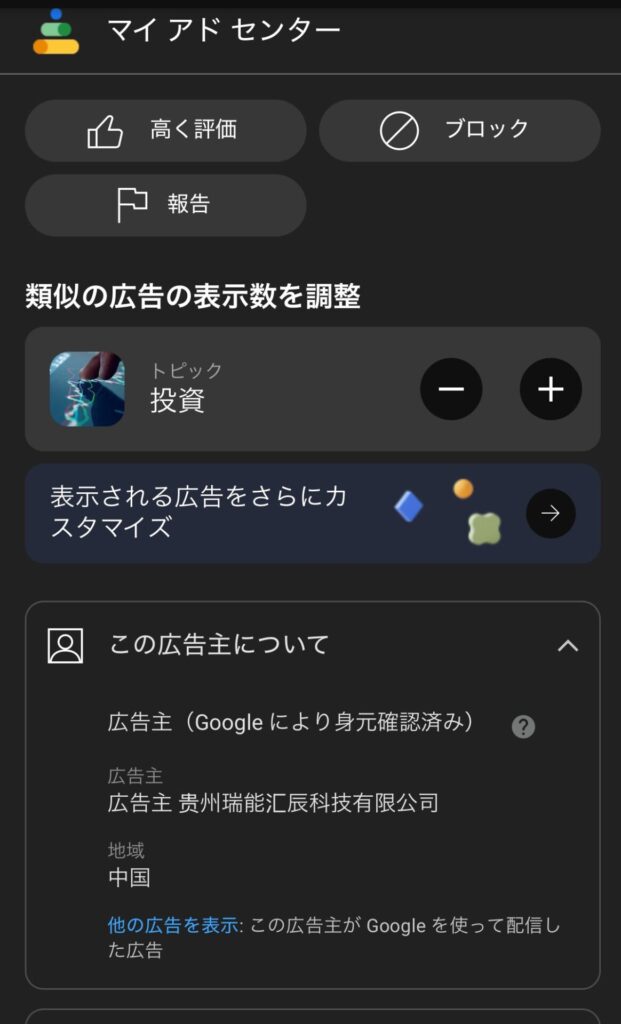Collapse the この広告主について section
The width and height of the screenshot is (621, 1024).
point(567,646)
